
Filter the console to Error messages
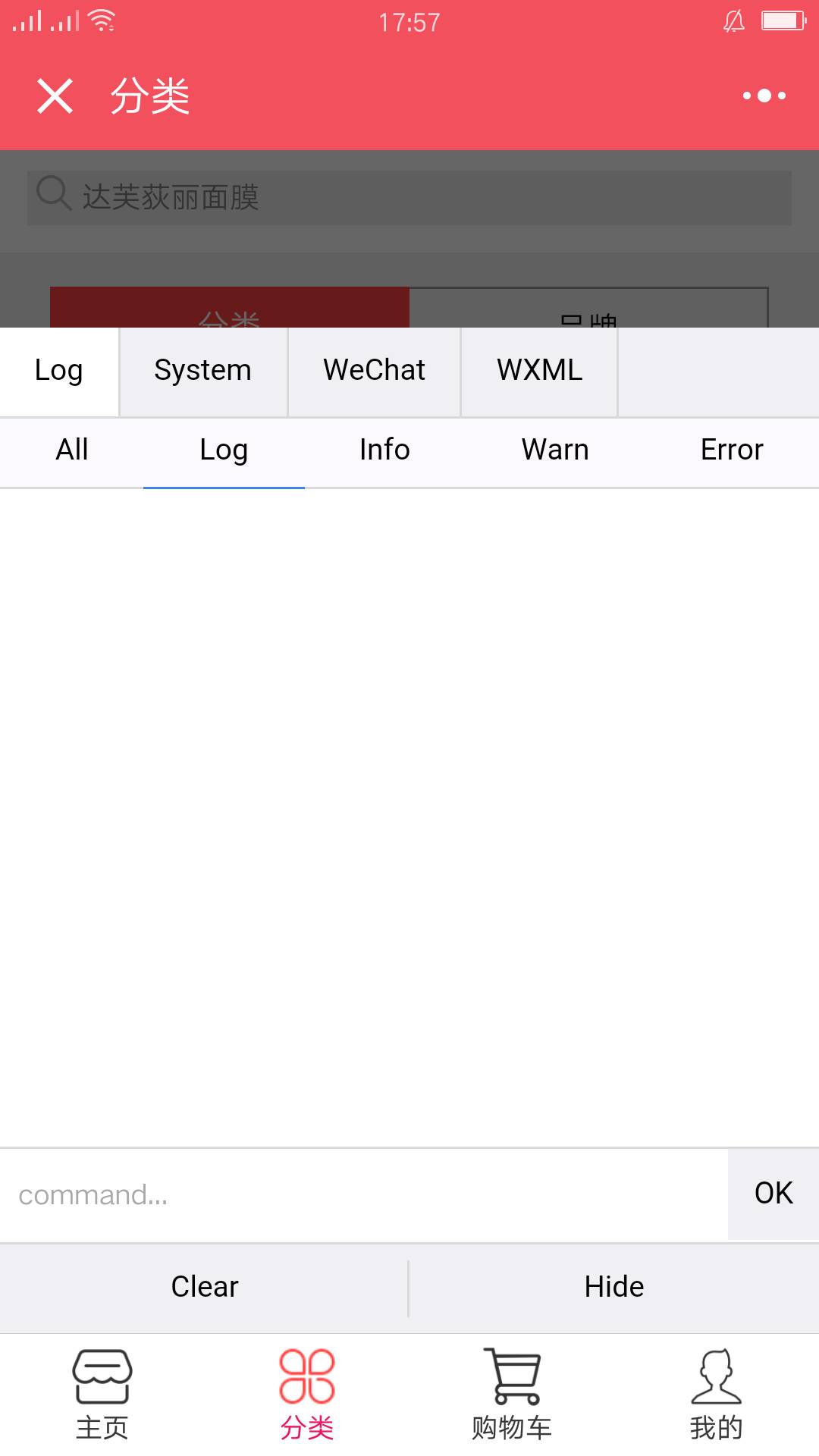[731, 450]
